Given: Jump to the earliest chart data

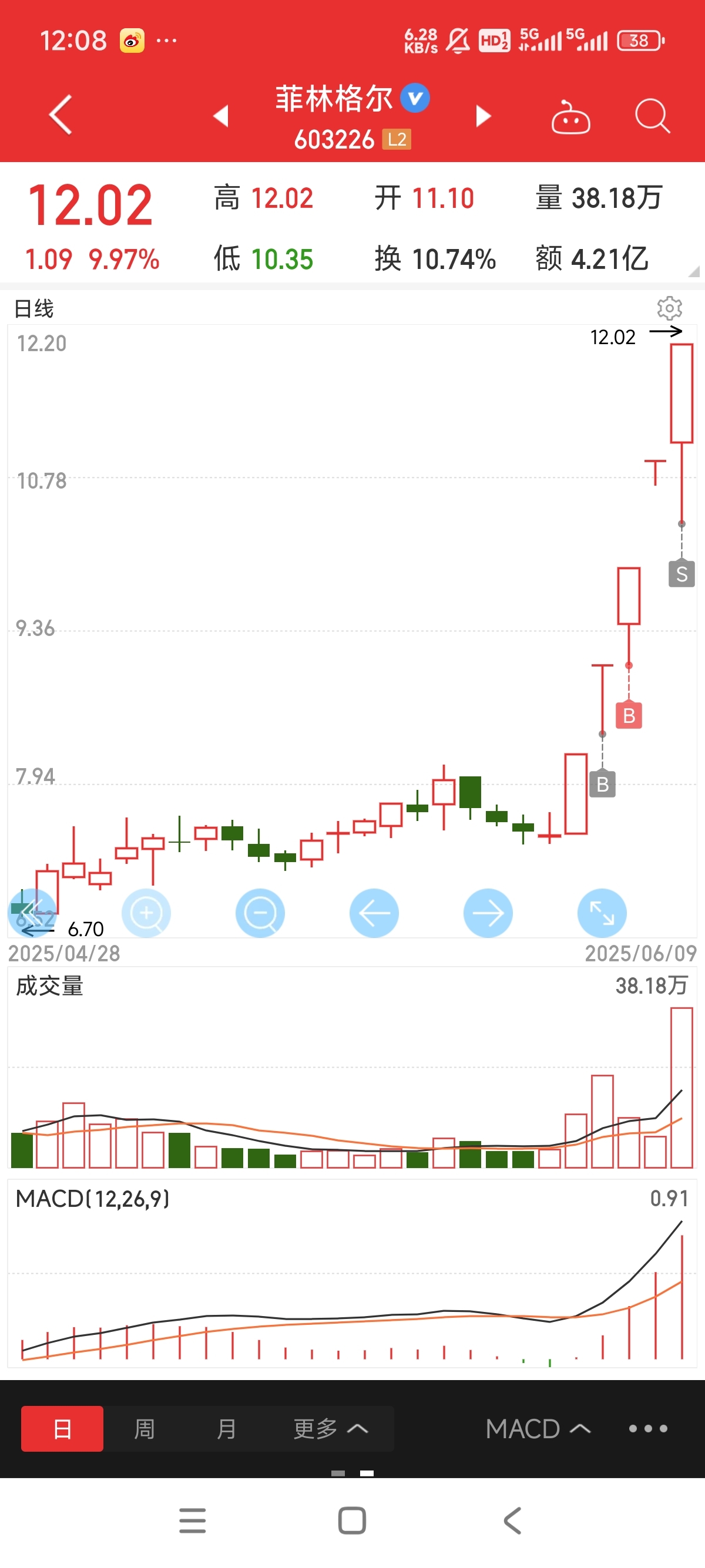Looking at the screenshot, I should pos(32,913).
